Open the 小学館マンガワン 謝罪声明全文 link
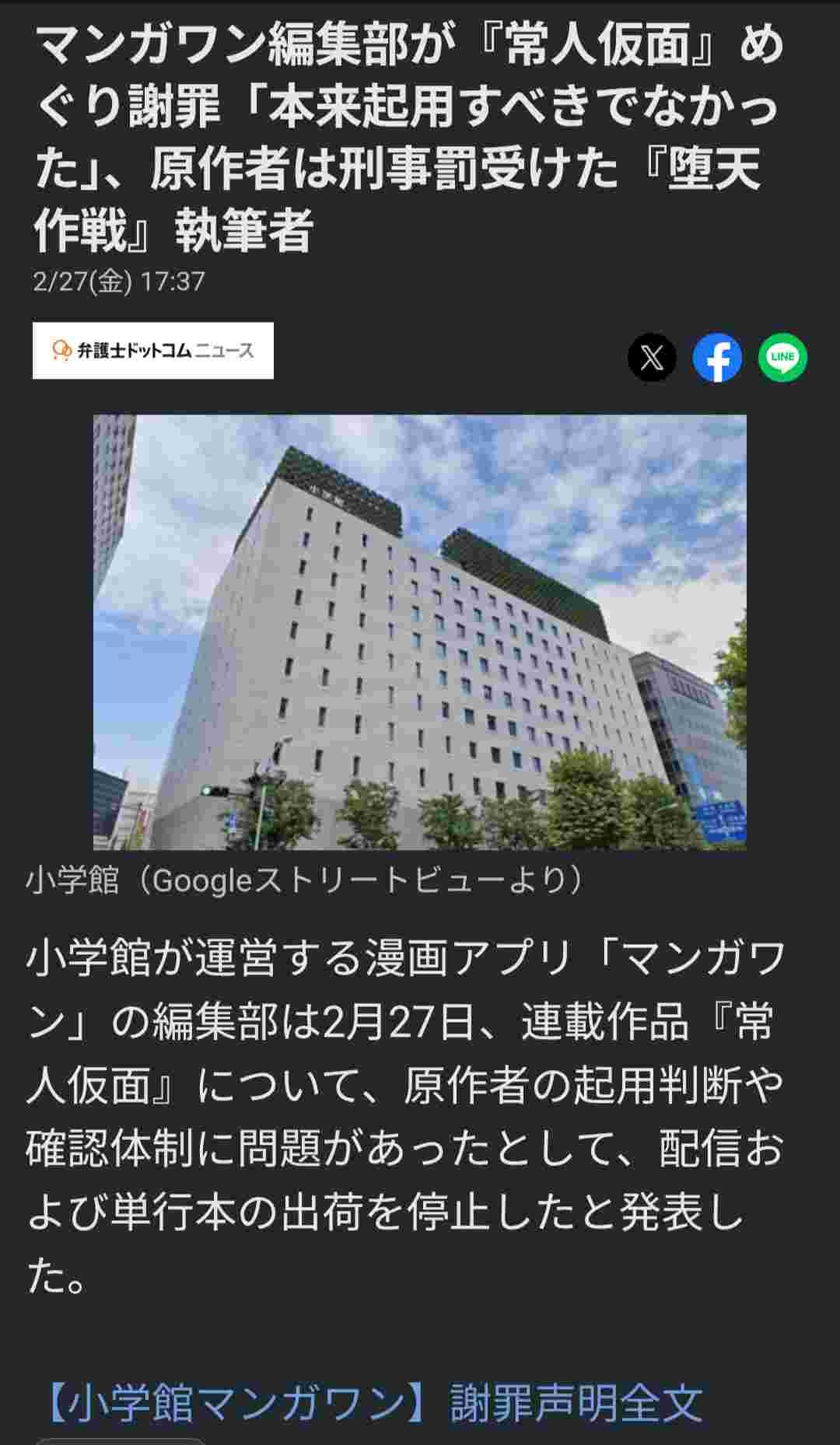 pyautogui.click(x=373, y=1404)
